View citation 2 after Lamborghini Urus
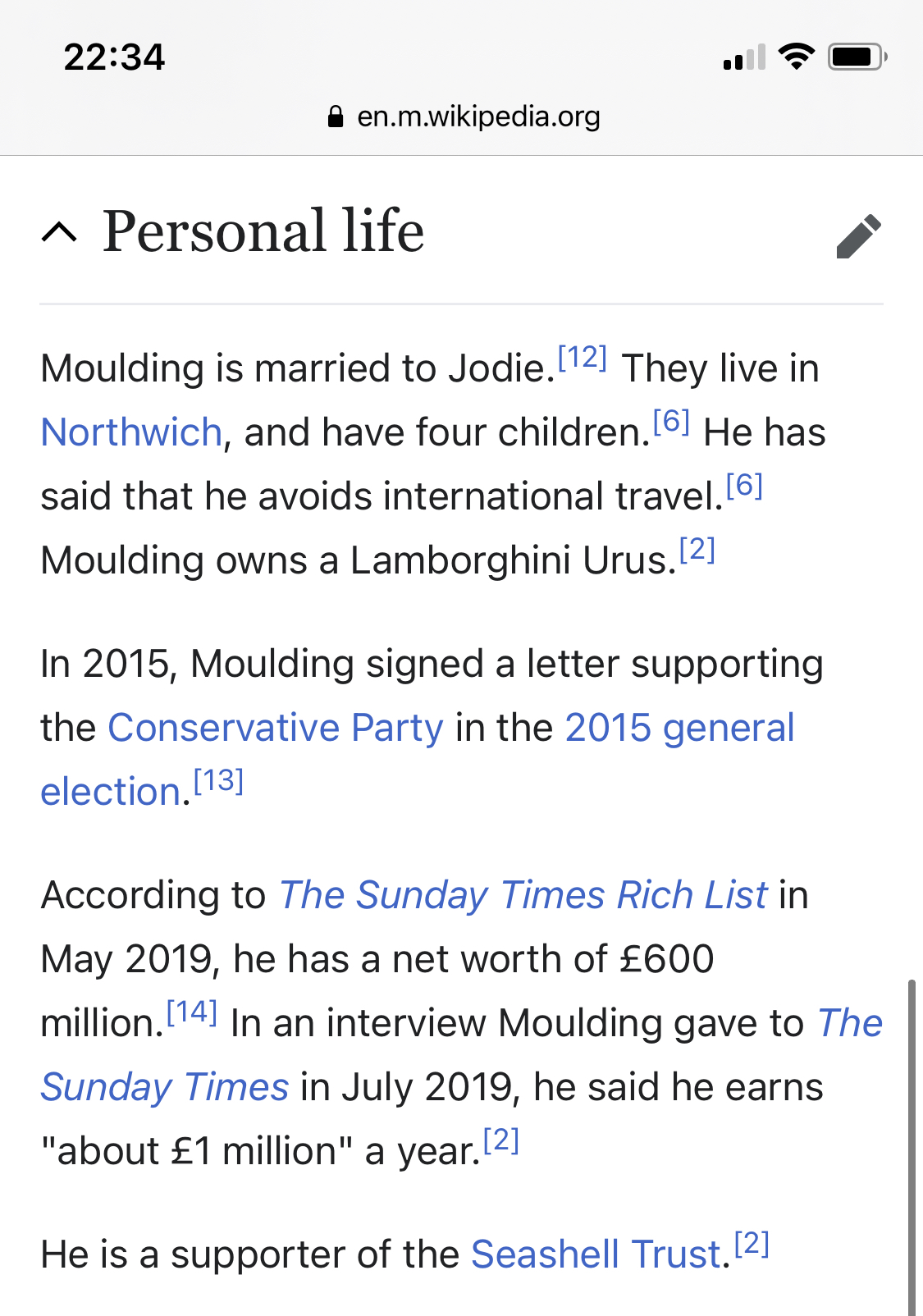This screenshot has height=1316, width=923. coord(697,550)
